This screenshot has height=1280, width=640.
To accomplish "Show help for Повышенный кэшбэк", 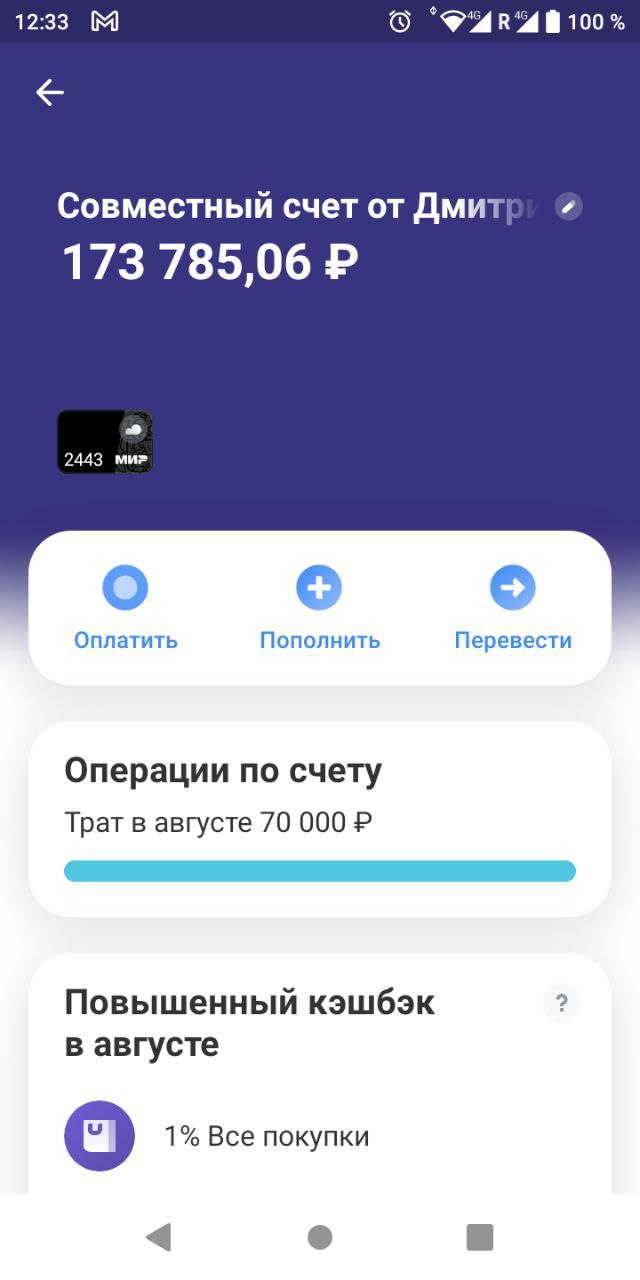I will pyautogui.click(x=561, y=1003).
